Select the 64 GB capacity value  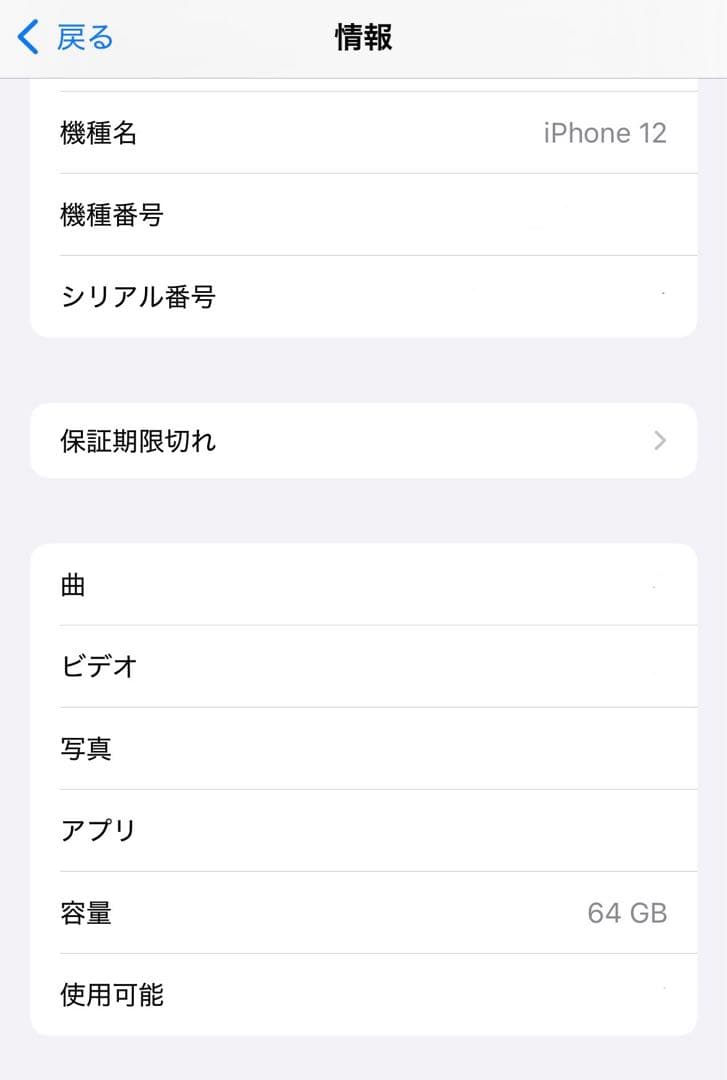click(x=629, y=912)
